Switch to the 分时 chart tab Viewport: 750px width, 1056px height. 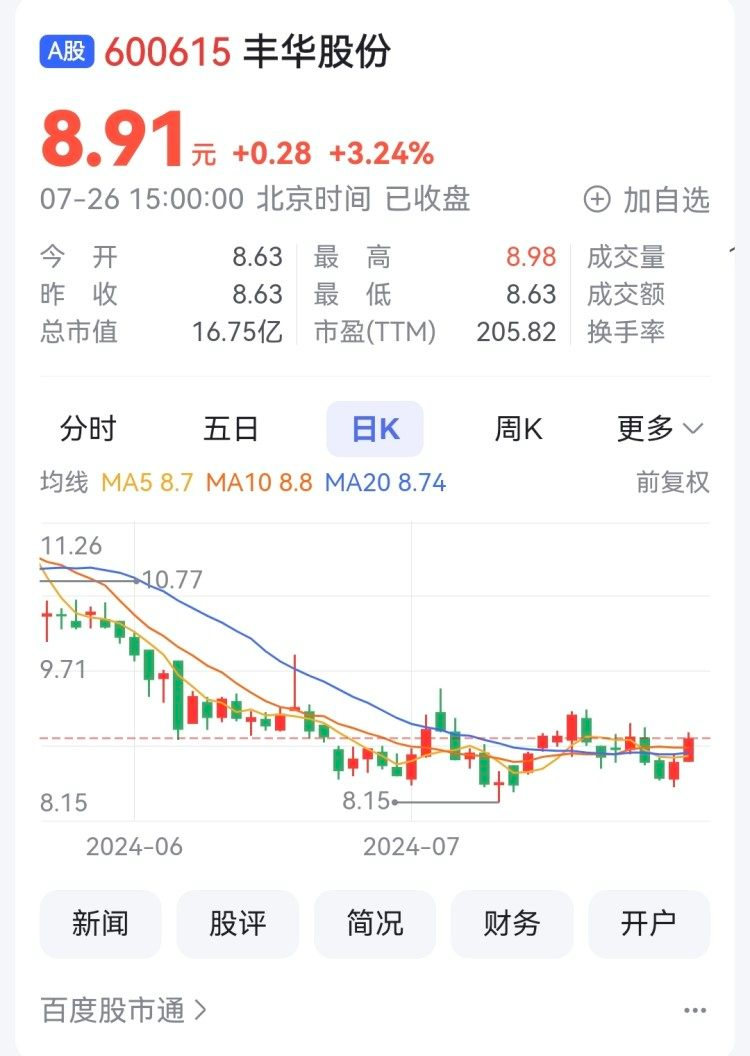(88, 429)
